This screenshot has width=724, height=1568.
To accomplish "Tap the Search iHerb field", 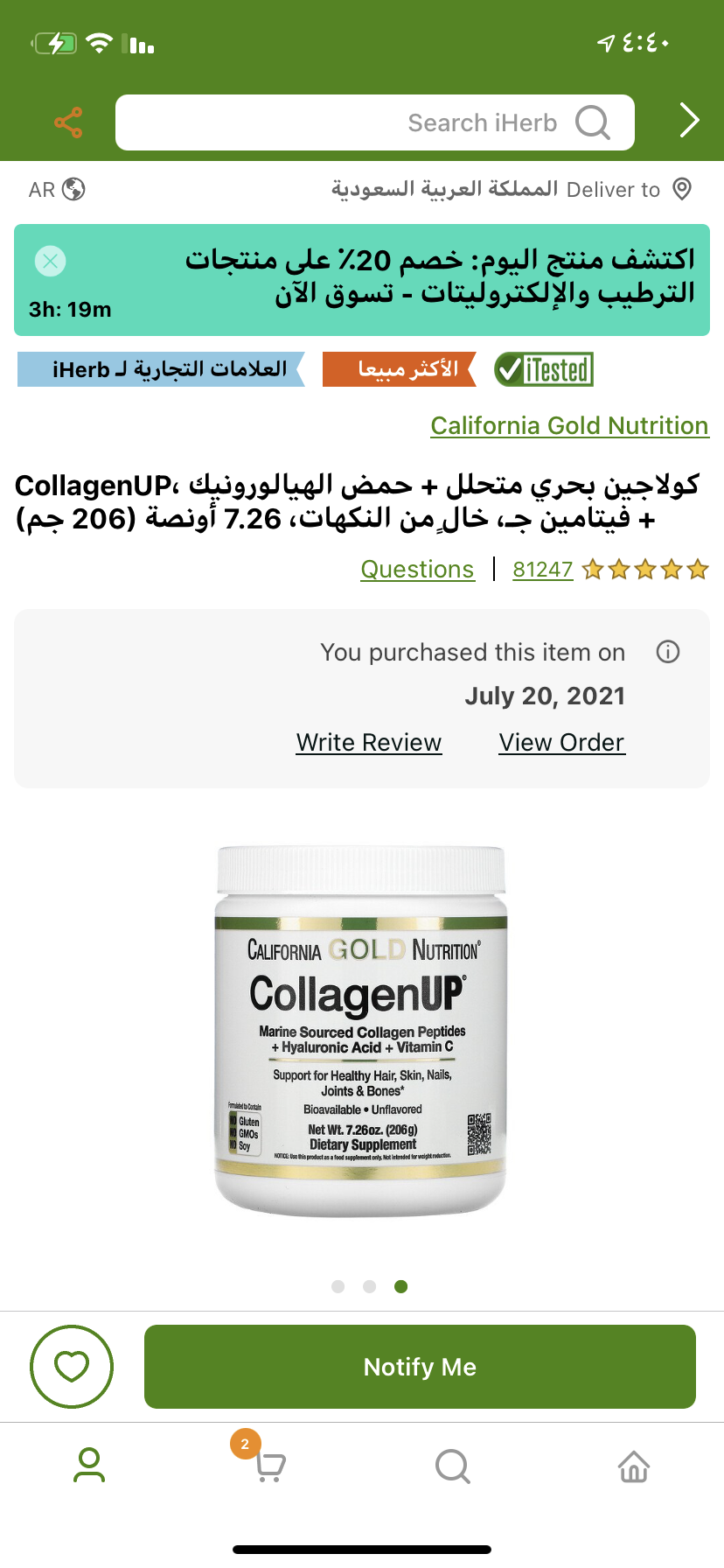I will point(374,122).
